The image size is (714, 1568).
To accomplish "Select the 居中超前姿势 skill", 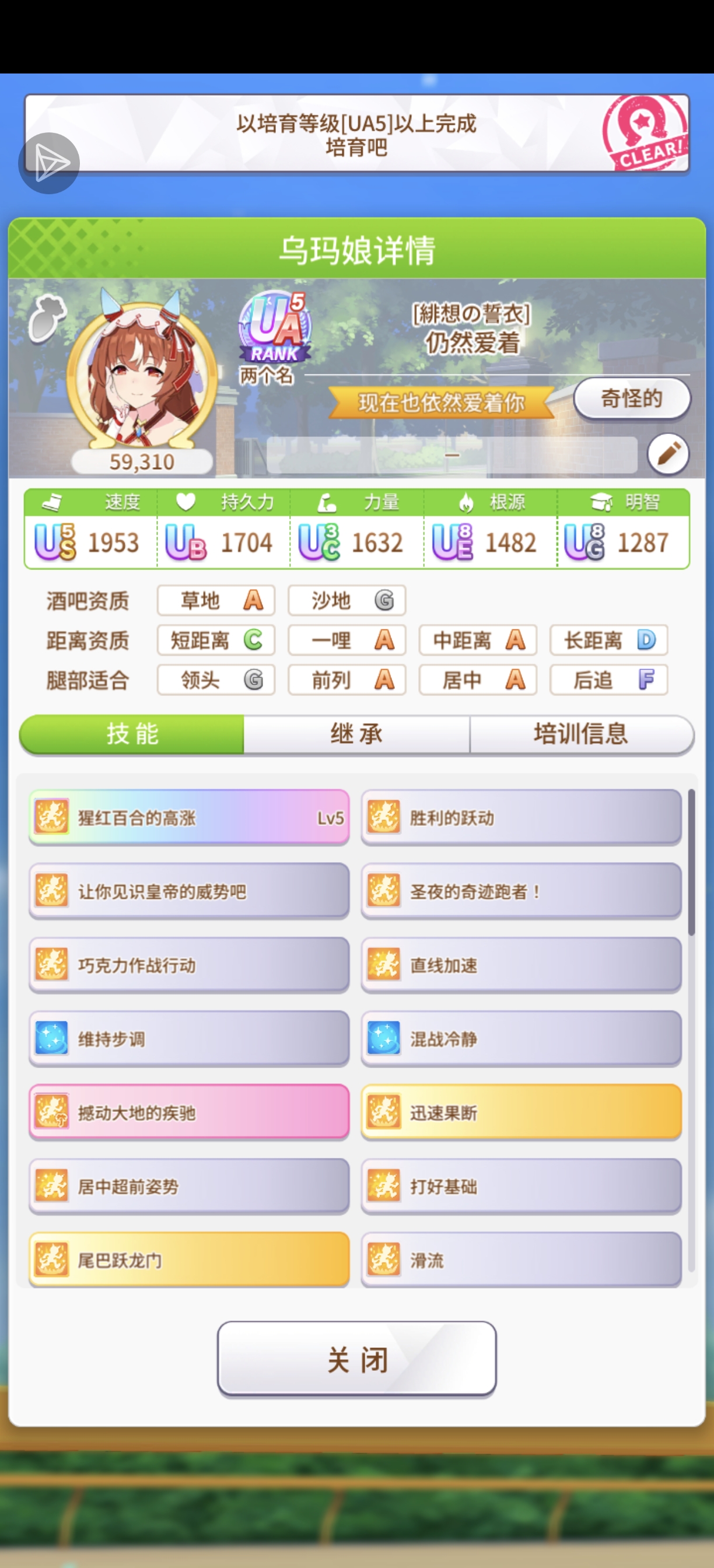I will pos(188,1186).
